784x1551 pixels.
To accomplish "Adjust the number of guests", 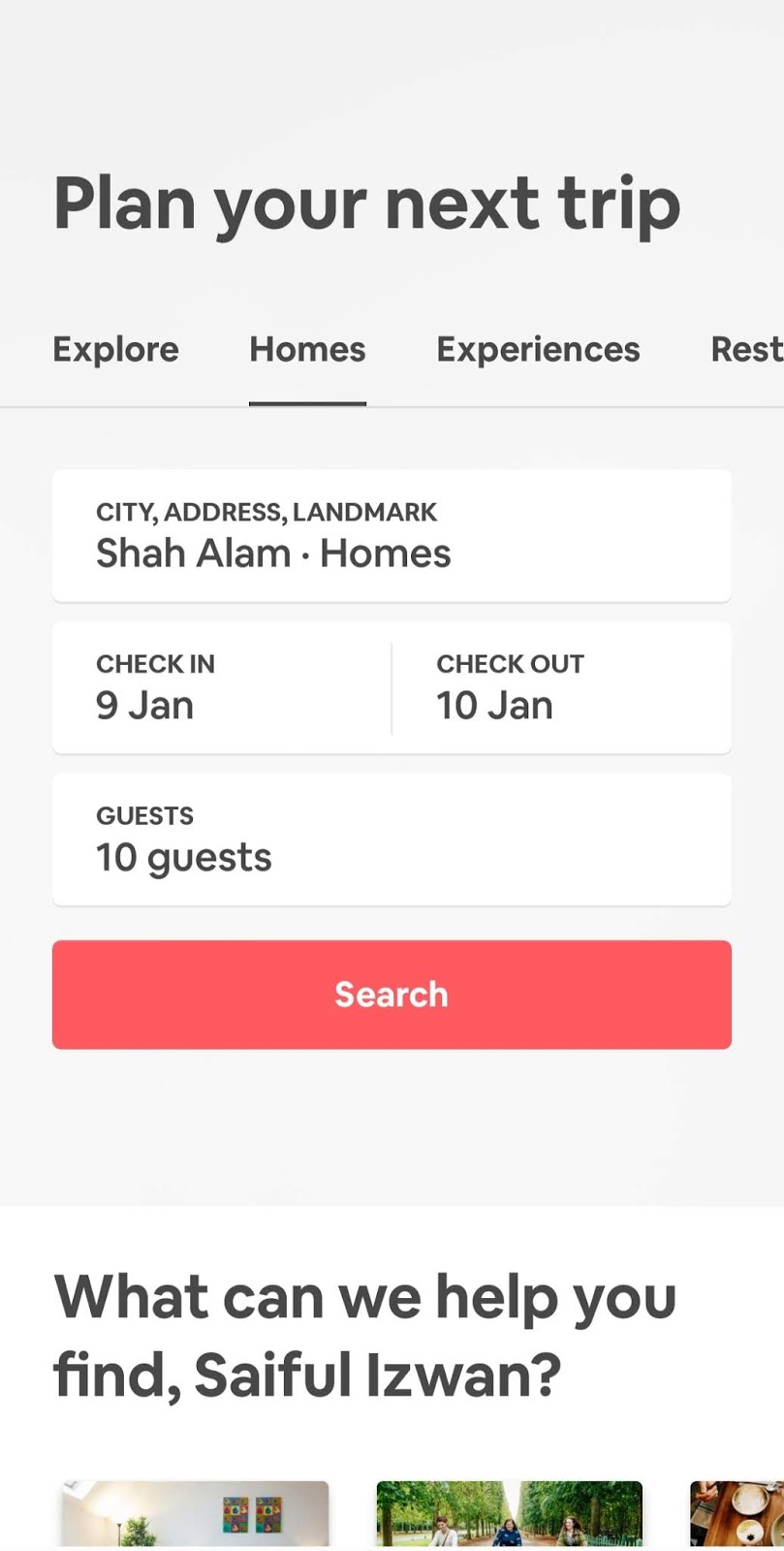I will [x=392, y=839].
